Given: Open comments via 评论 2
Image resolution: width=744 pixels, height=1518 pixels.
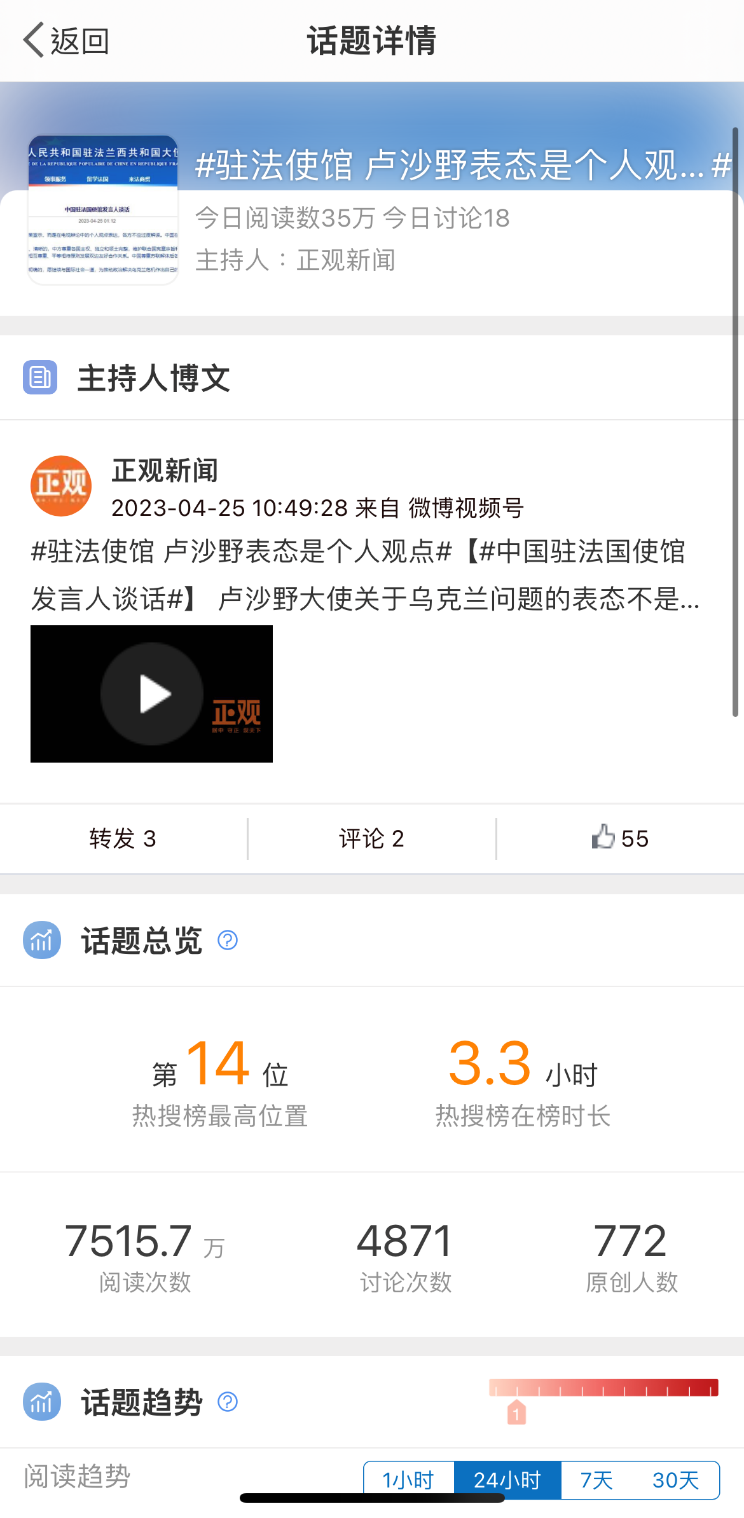Looking at the screenshot, I should coord(371,839).
